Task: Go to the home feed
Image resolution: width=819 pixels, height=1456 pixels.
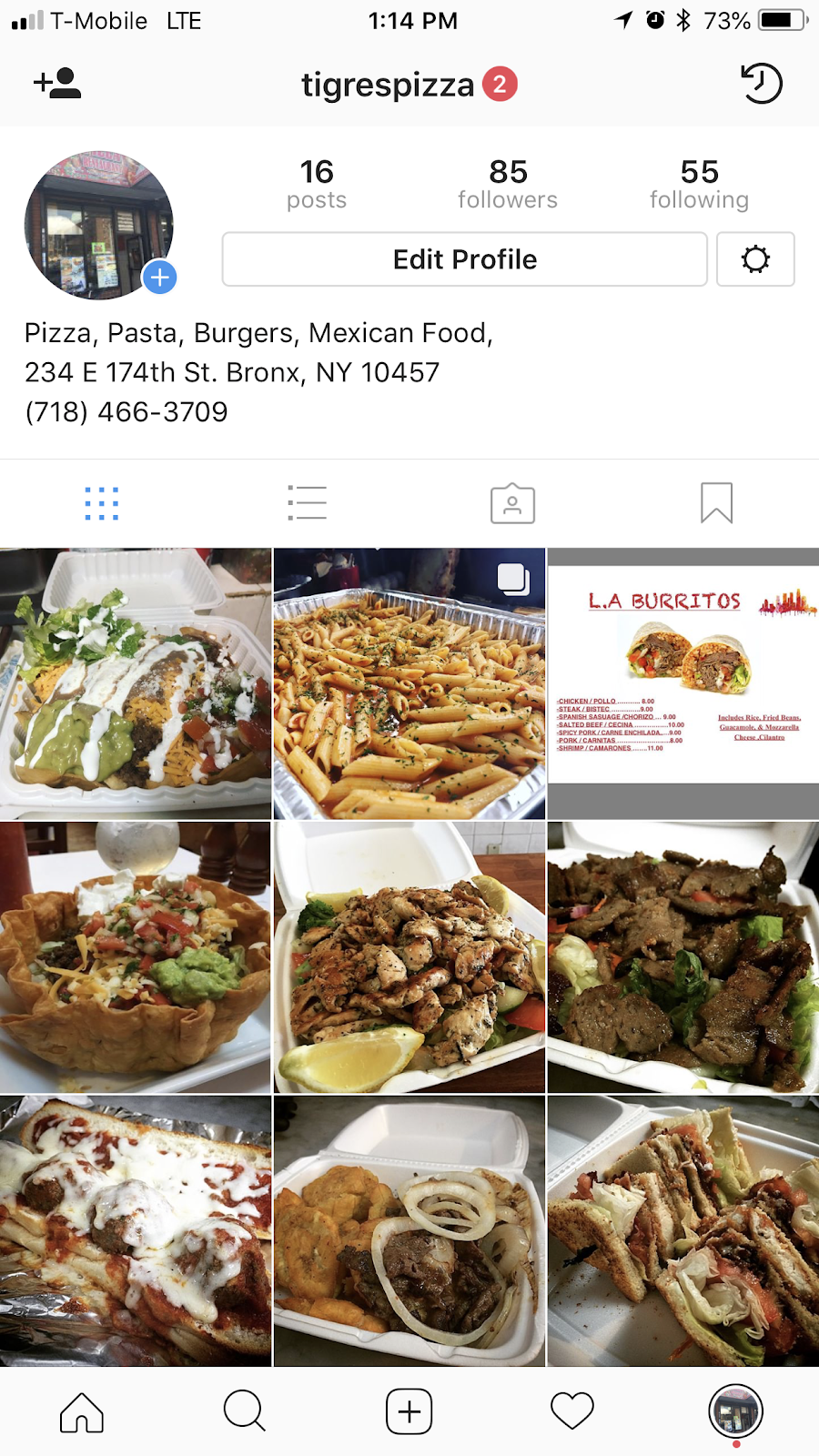Action: point(82,1412)
